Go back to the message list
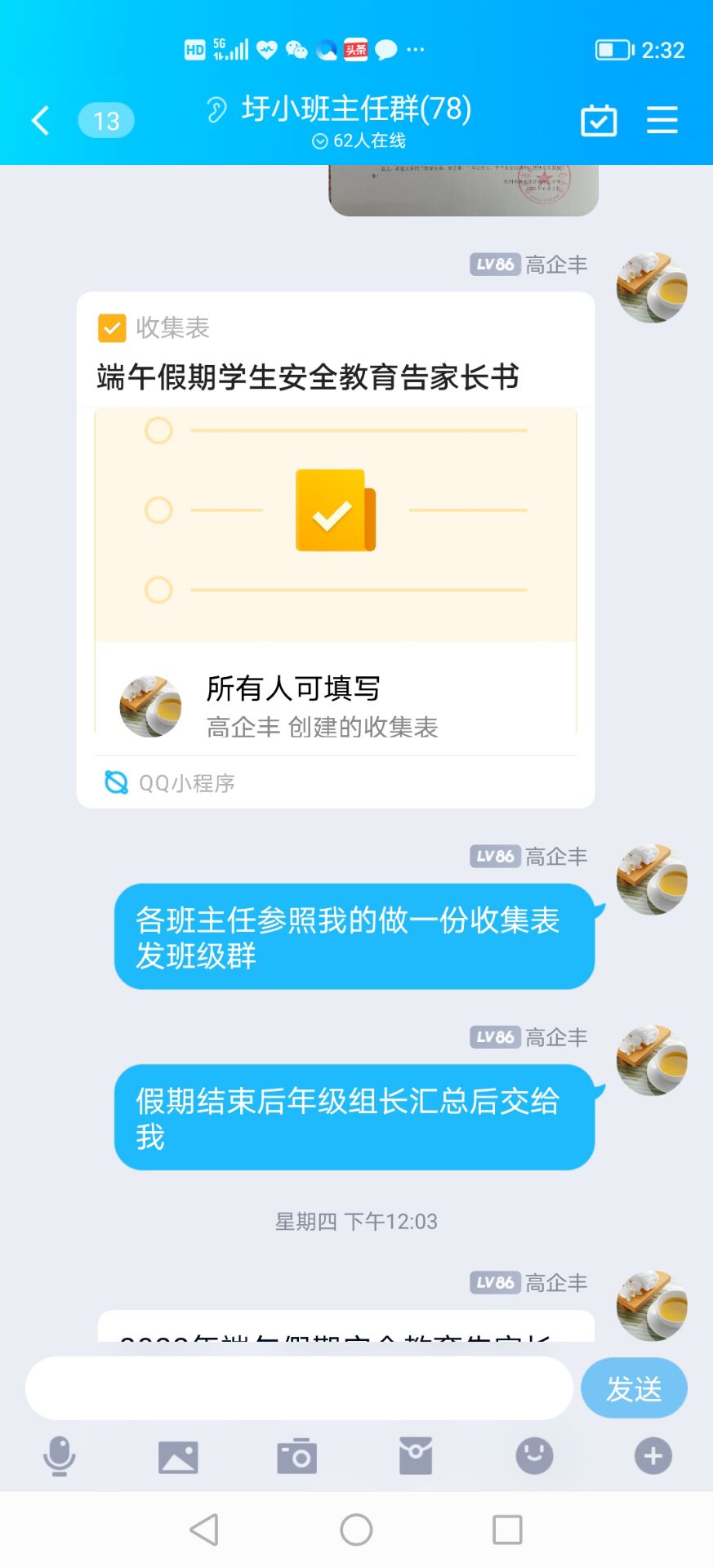Screen dimensions: 713x1568 (x=41, y=121)
